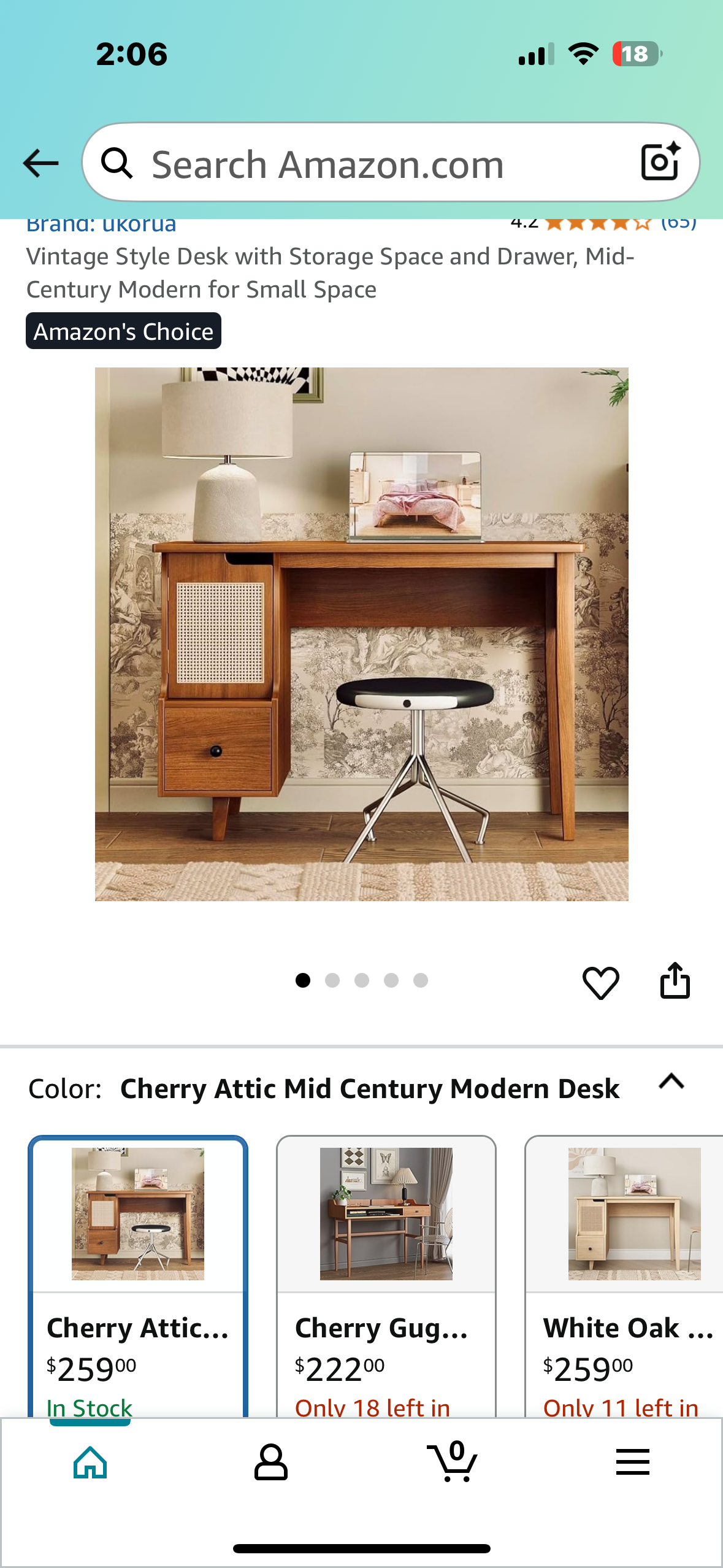Open the shopping cart
Image resolution: width=723 pixels, height=1568 pixels.
453,1462
